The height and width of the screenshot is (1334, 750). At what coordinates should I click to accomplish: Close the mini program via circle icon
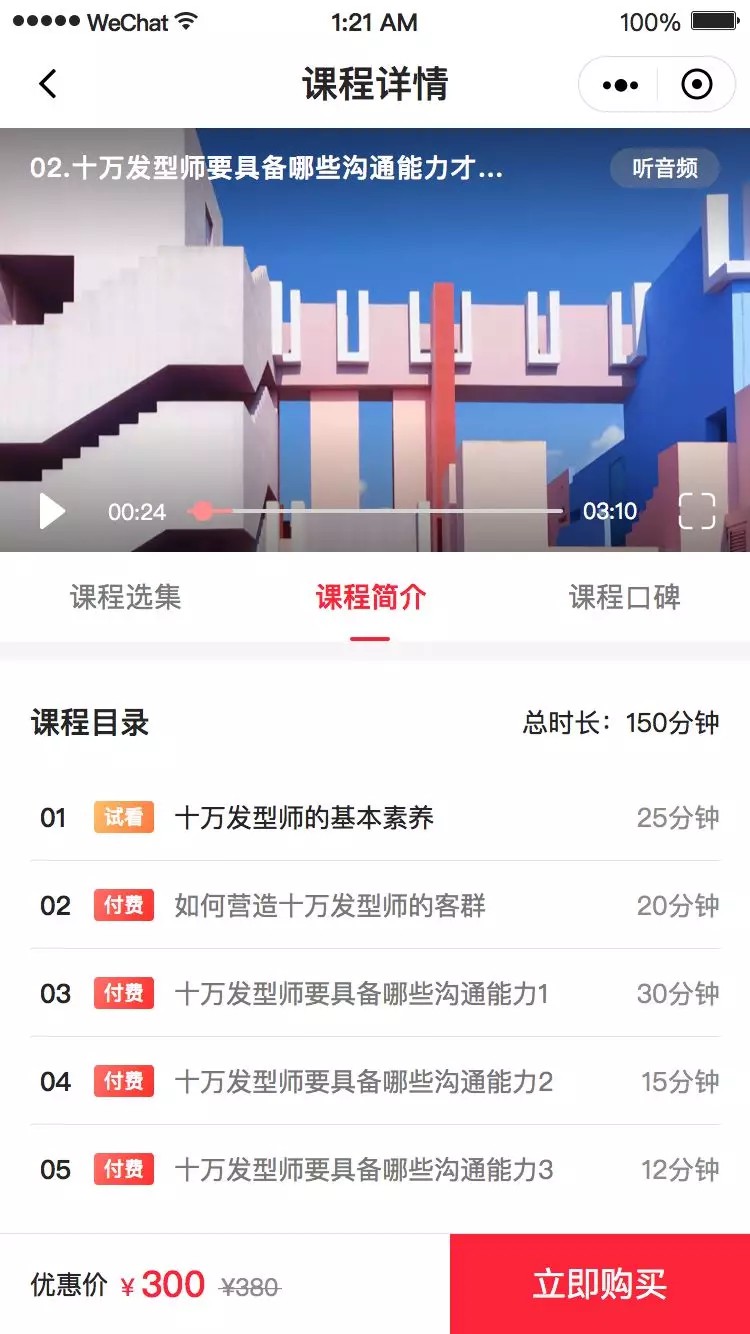coord(696,85)
